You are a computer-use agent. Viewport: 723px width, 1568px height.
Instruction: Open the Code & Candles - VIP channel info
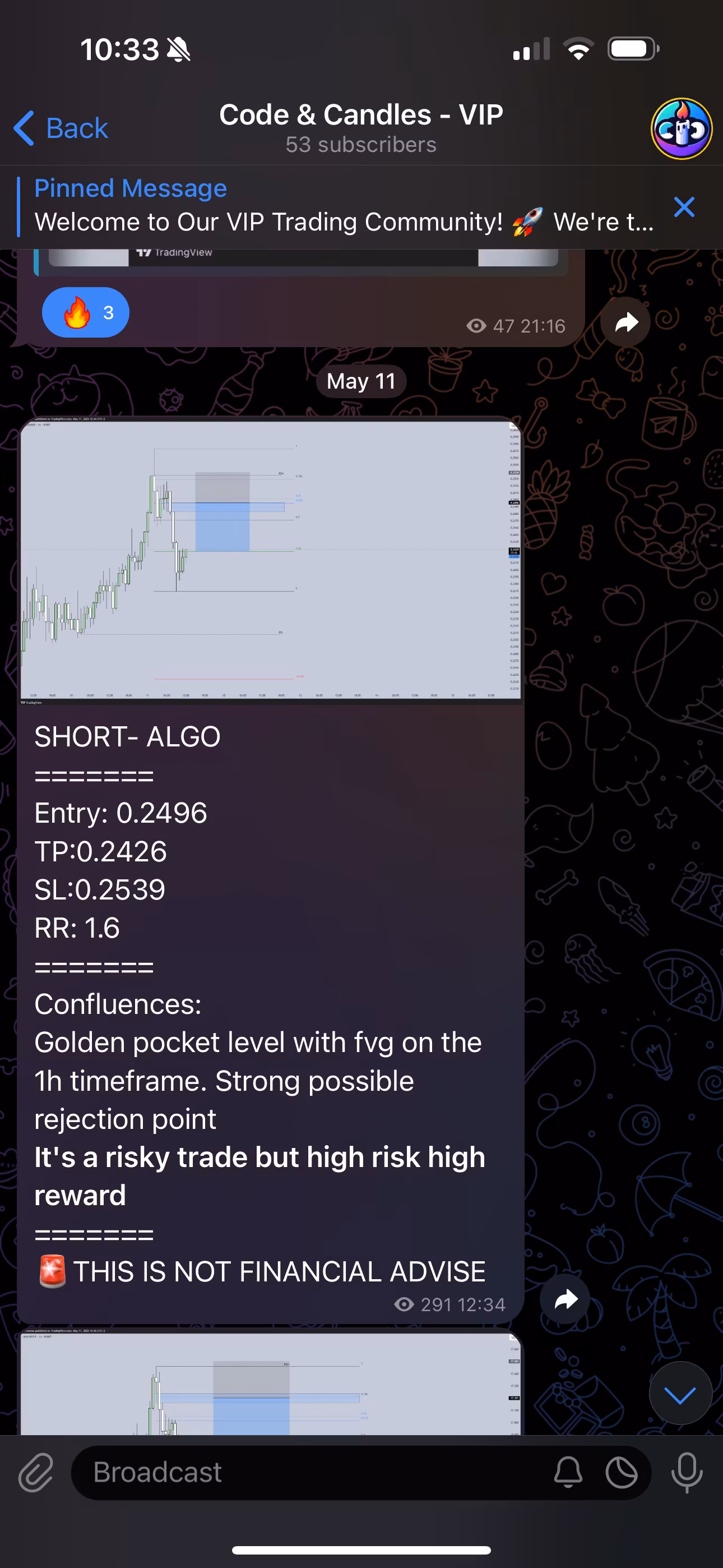tap(361, 127)
